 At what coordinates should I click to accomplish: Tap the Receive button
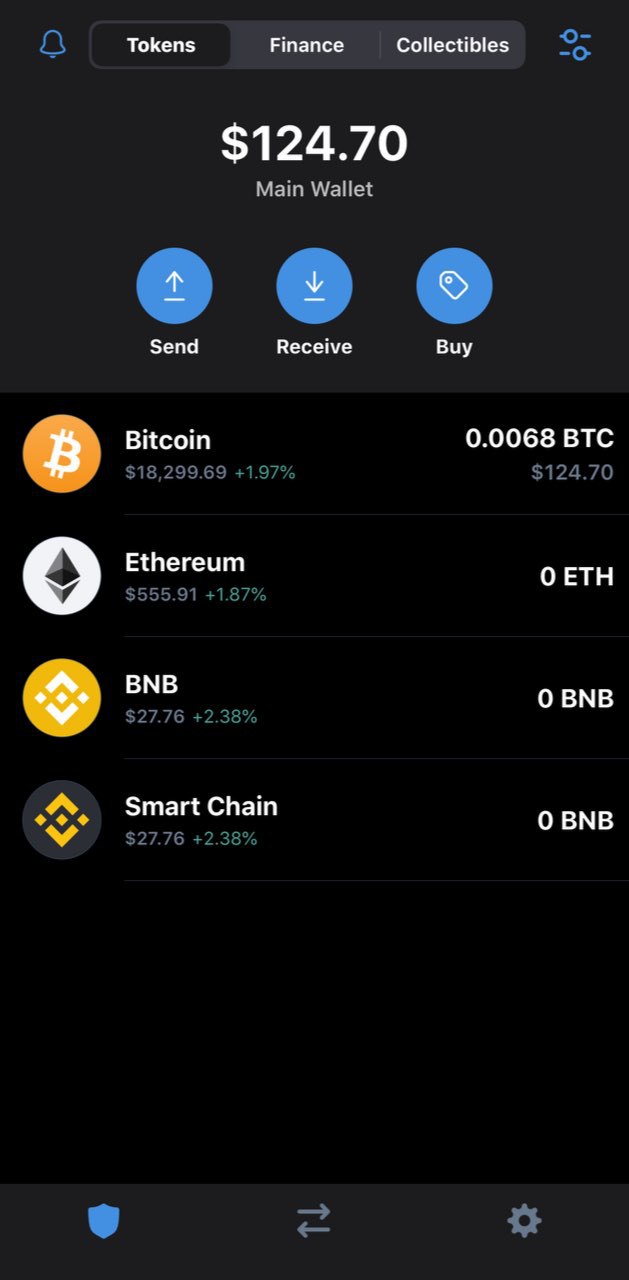pyautogui.click(x=314, y=287)
